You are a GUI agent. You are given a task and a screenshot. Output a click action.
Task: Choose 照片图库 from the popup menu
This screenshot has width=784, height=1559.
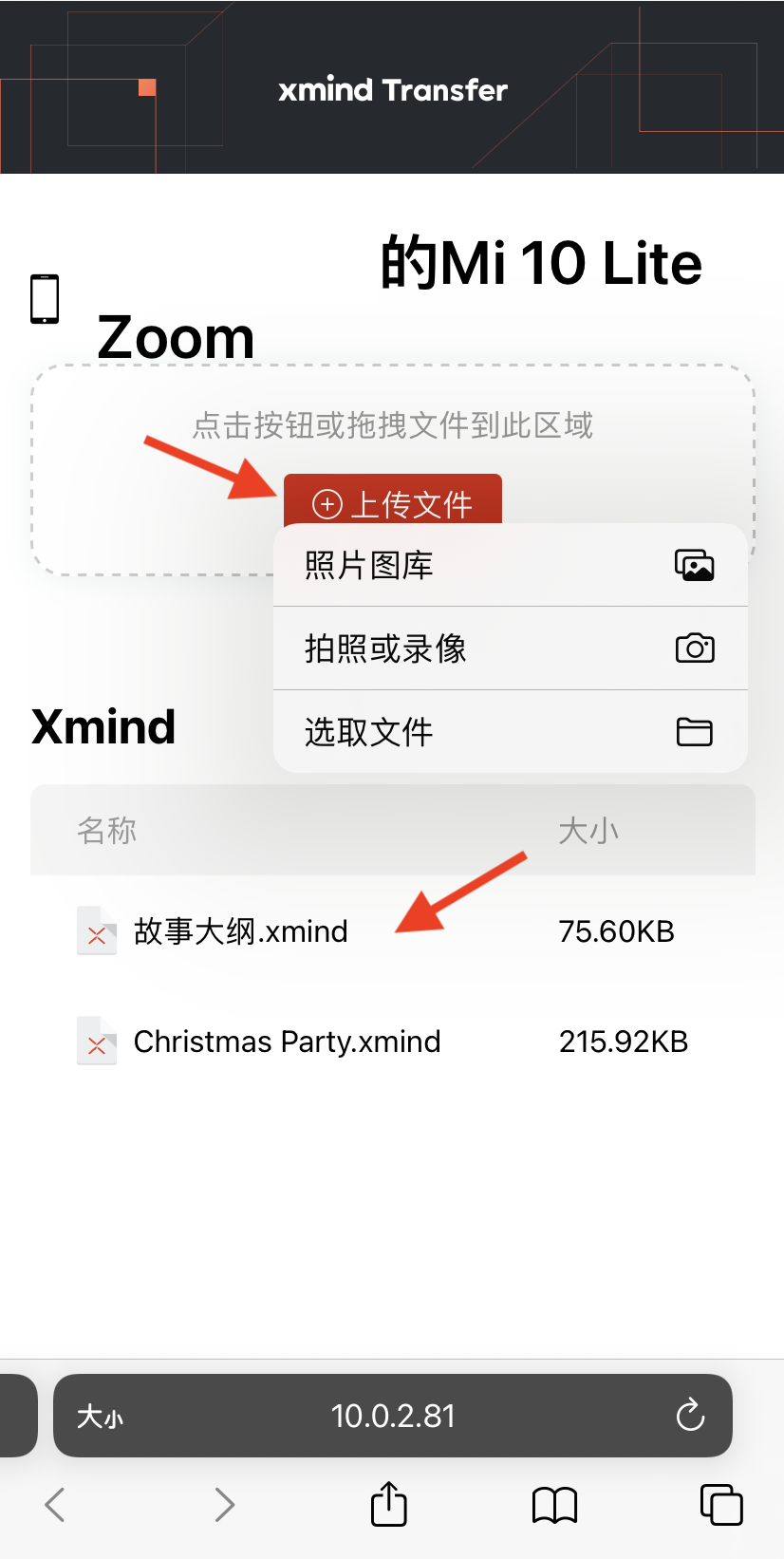pos(510,565)
